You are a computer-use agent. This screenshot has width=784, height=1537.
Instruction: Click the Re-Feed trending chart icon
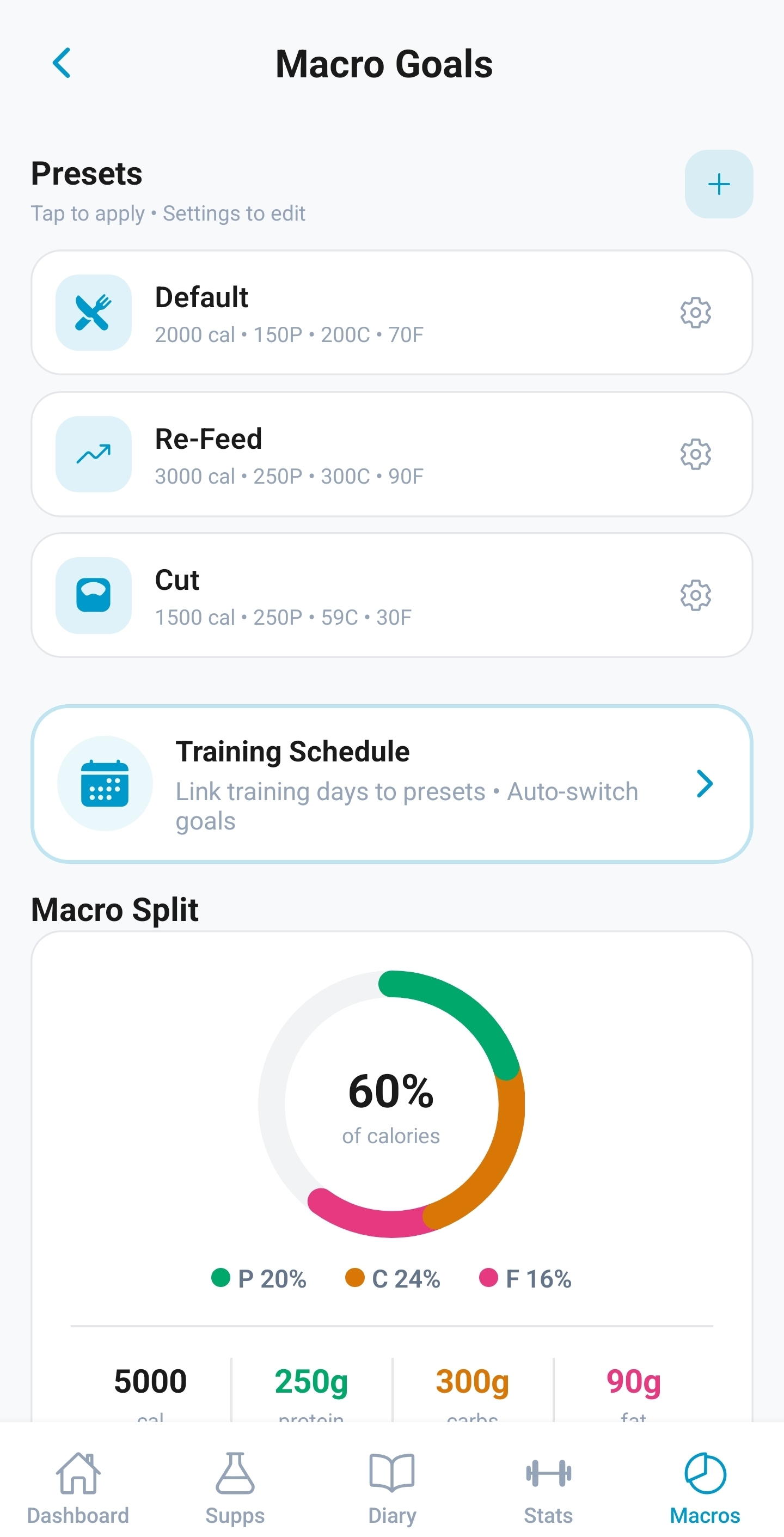click(x=93, y=455)
